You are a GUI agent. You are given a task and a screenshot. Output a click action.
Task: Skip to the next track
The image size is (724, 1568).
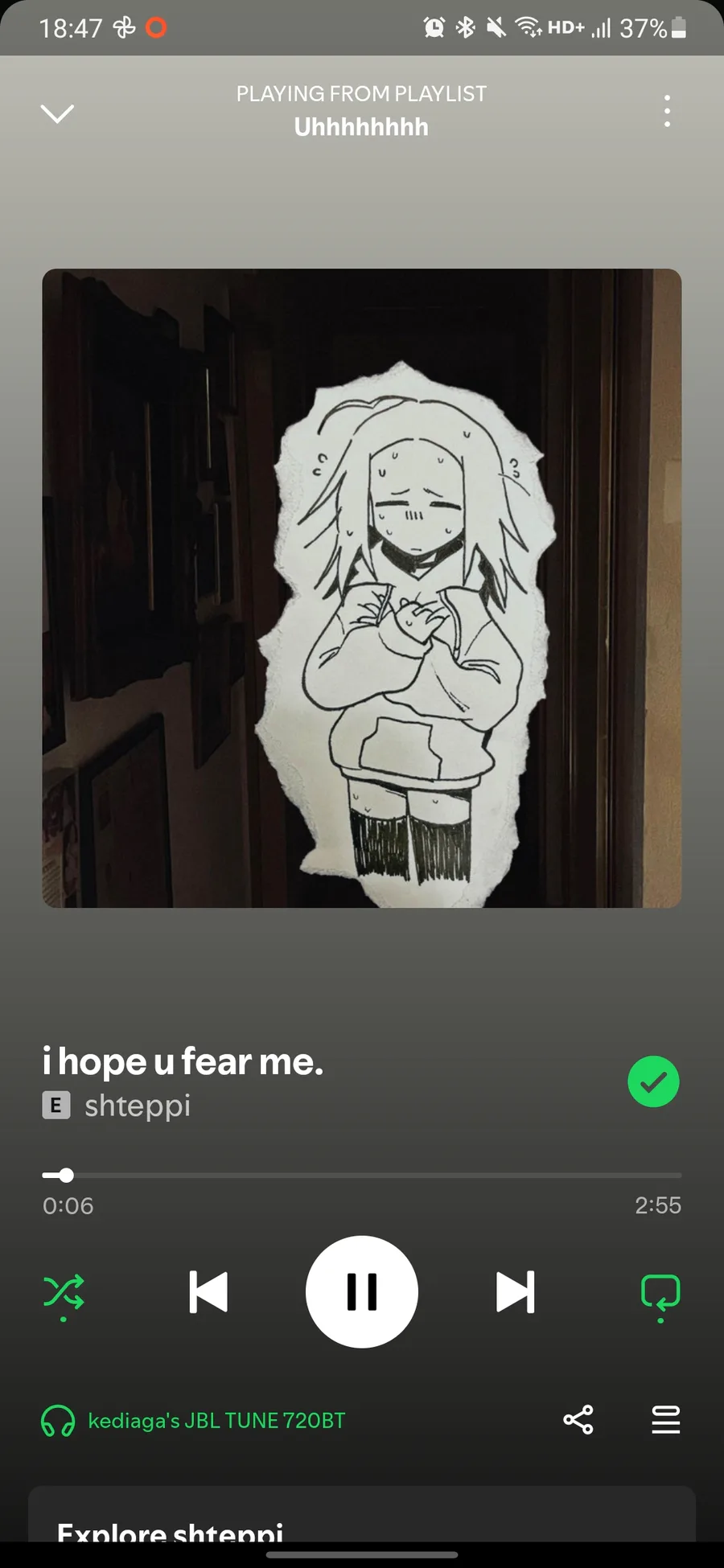click(x=516, y=1291)
